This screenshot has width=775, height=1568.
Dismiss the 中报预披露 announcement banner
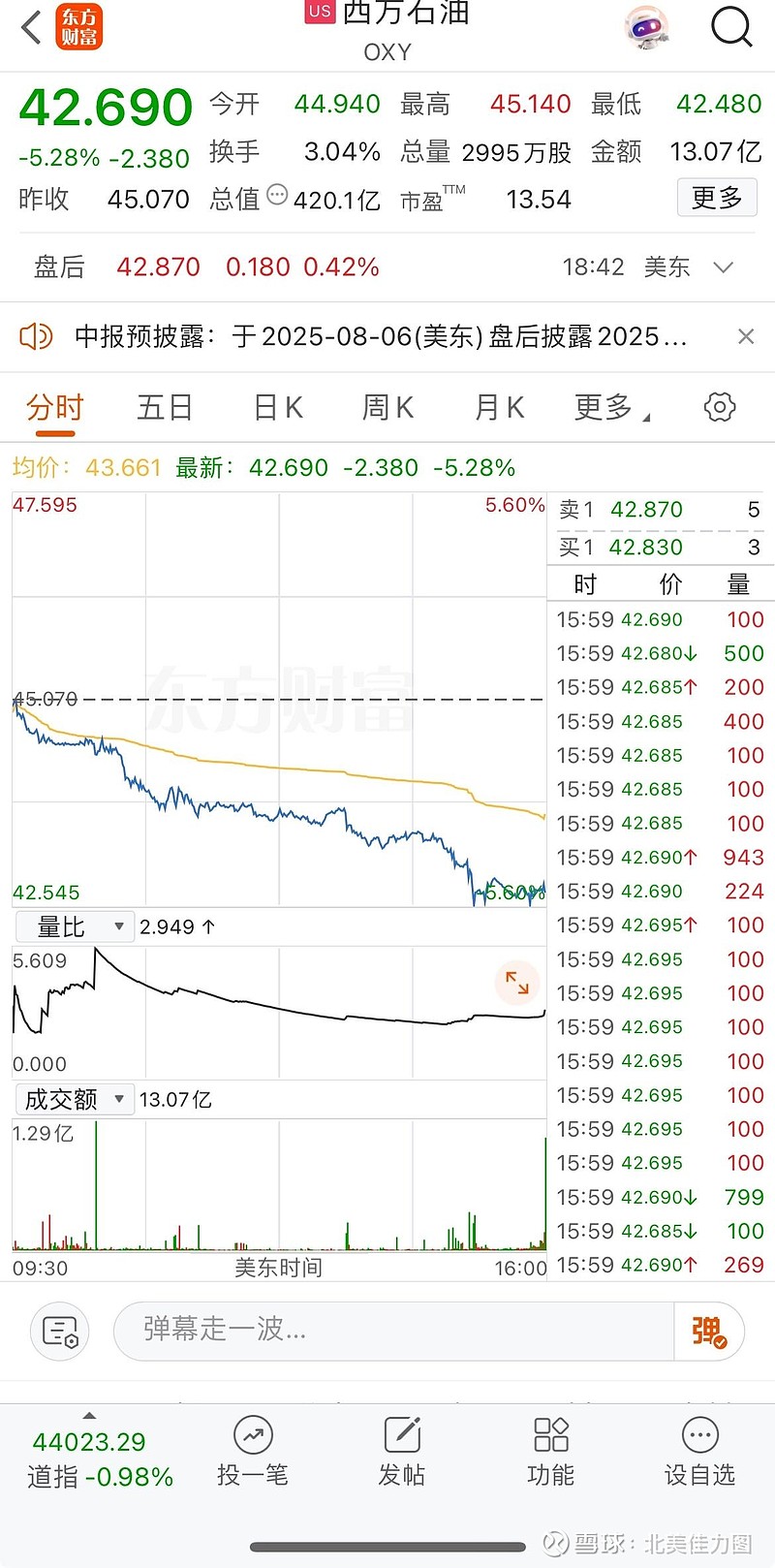746,336
